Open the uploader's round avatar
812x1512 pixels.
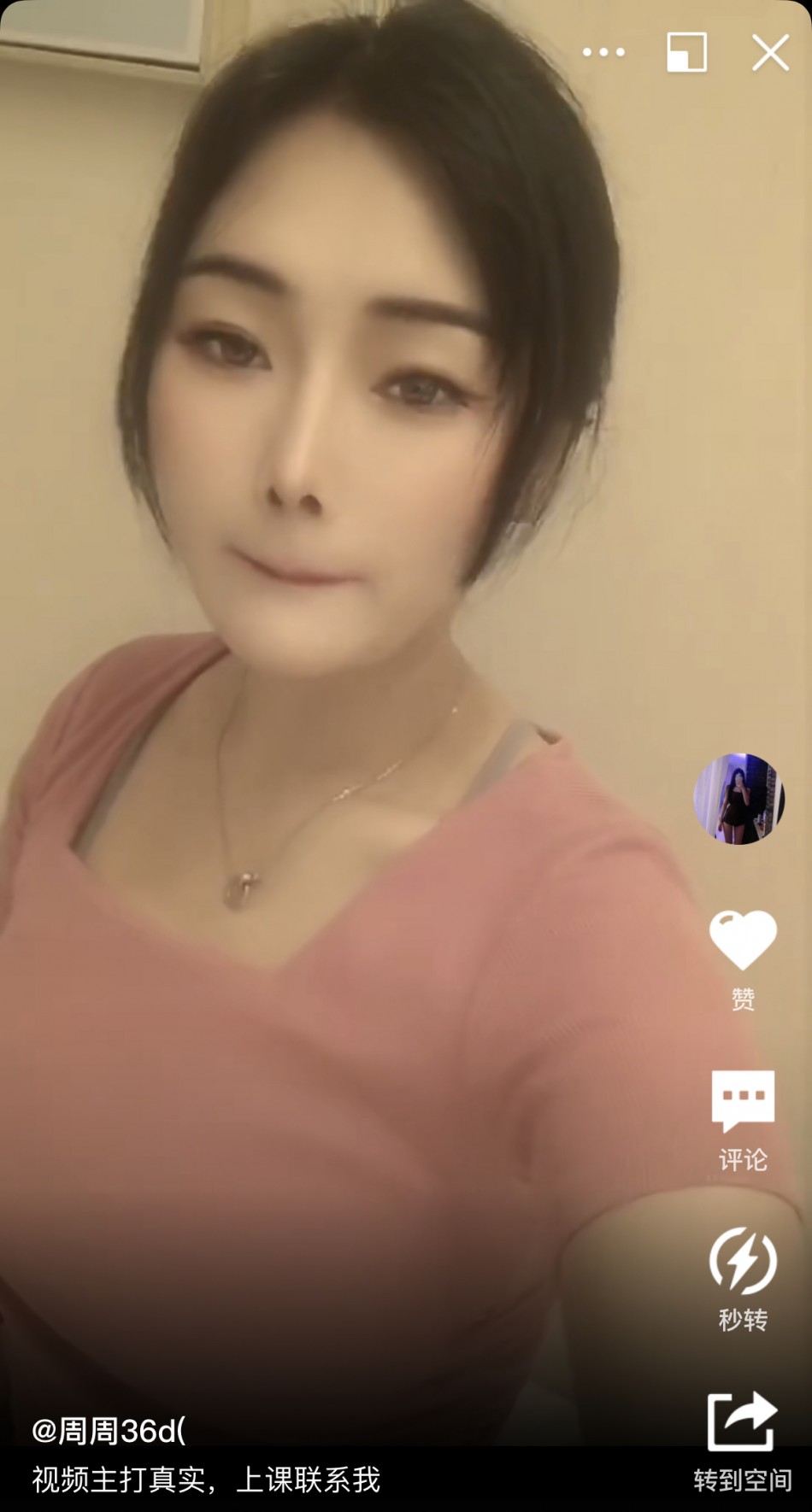[738, 799]
